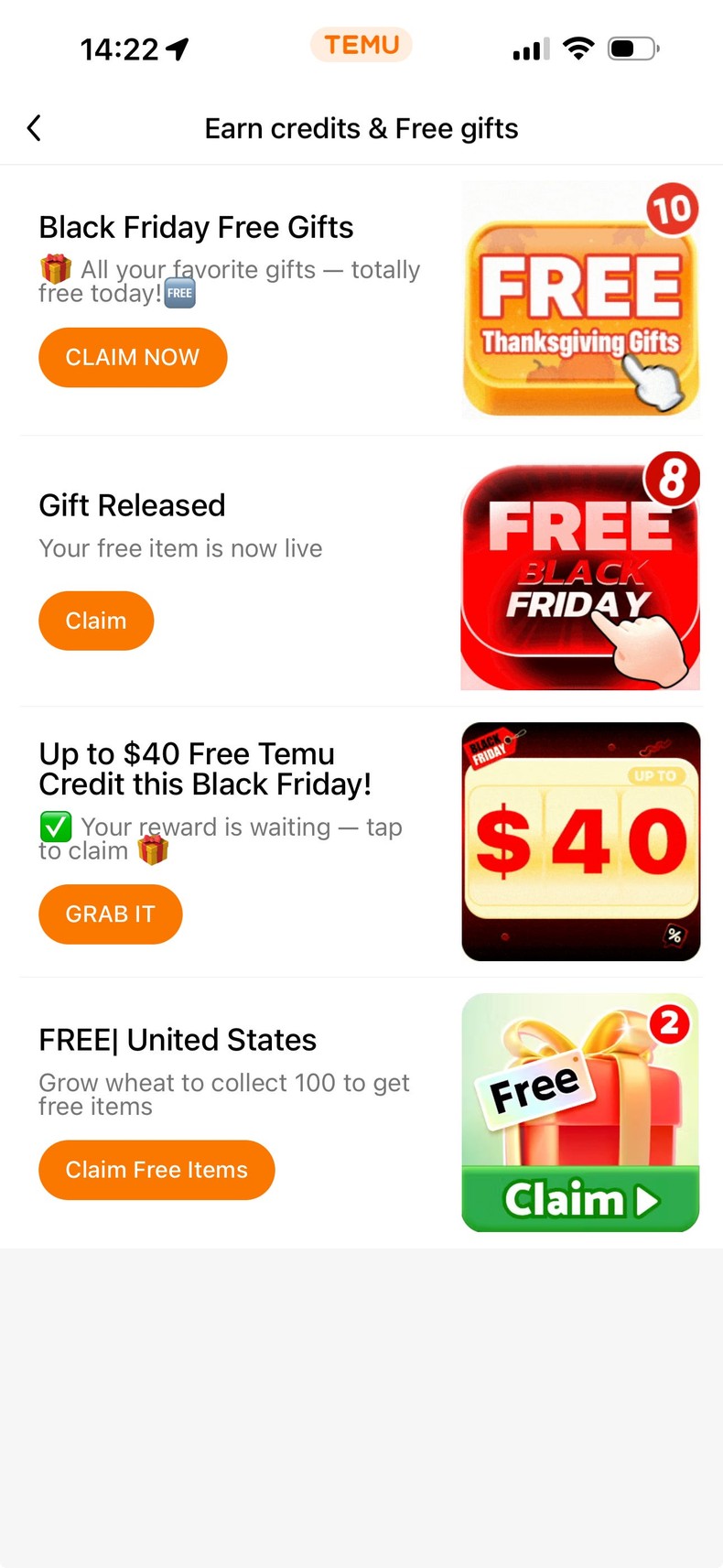The height and width of the screenshot is (1568, 723).
Task: Claim the released gift
Action: [x=96, y=621]
